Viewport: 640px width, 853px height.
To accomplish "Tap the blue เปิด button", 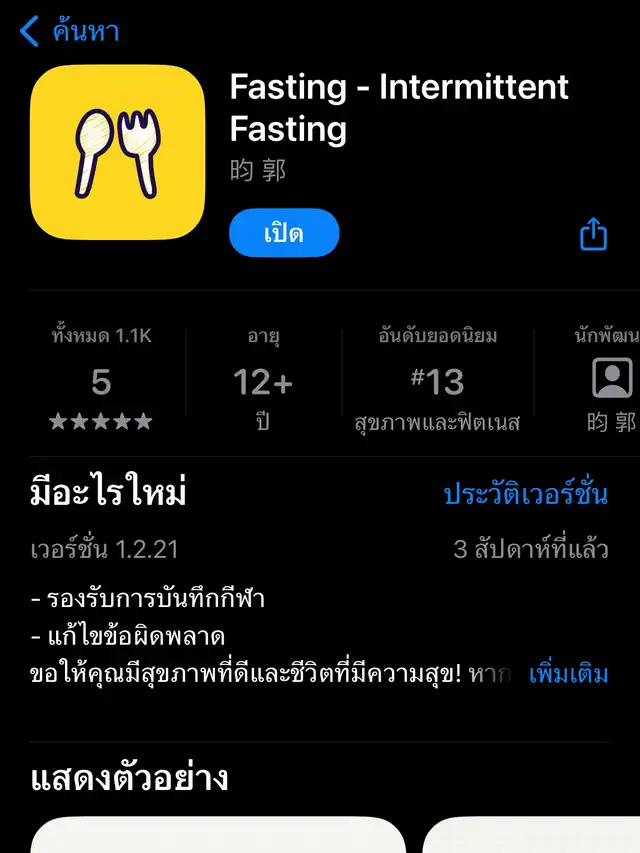I will click(x=284, y=233).
